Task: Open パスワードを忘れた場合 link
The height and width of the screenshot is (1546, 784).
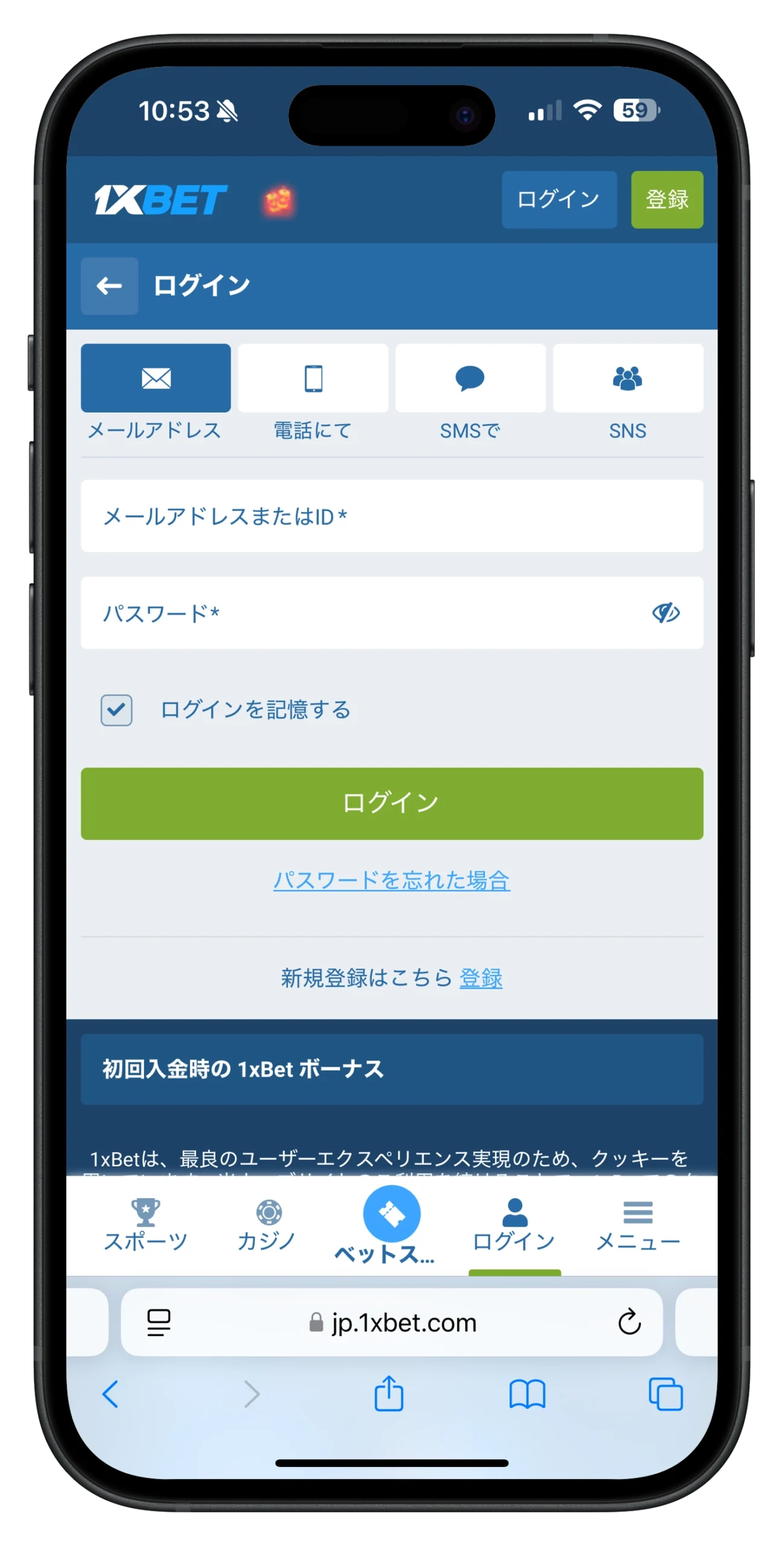Action: 392,880
